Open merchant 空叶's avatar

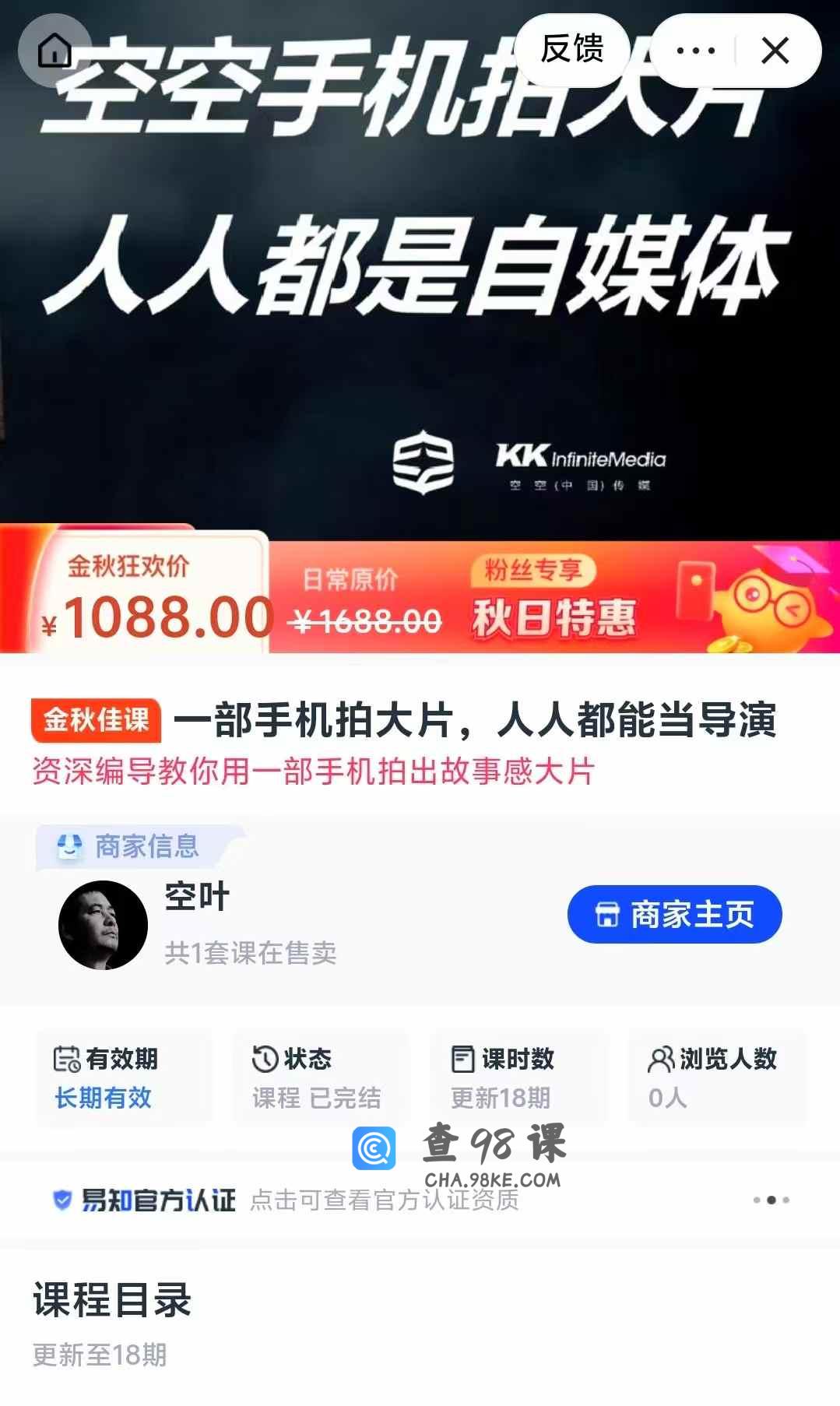(104, 926)
